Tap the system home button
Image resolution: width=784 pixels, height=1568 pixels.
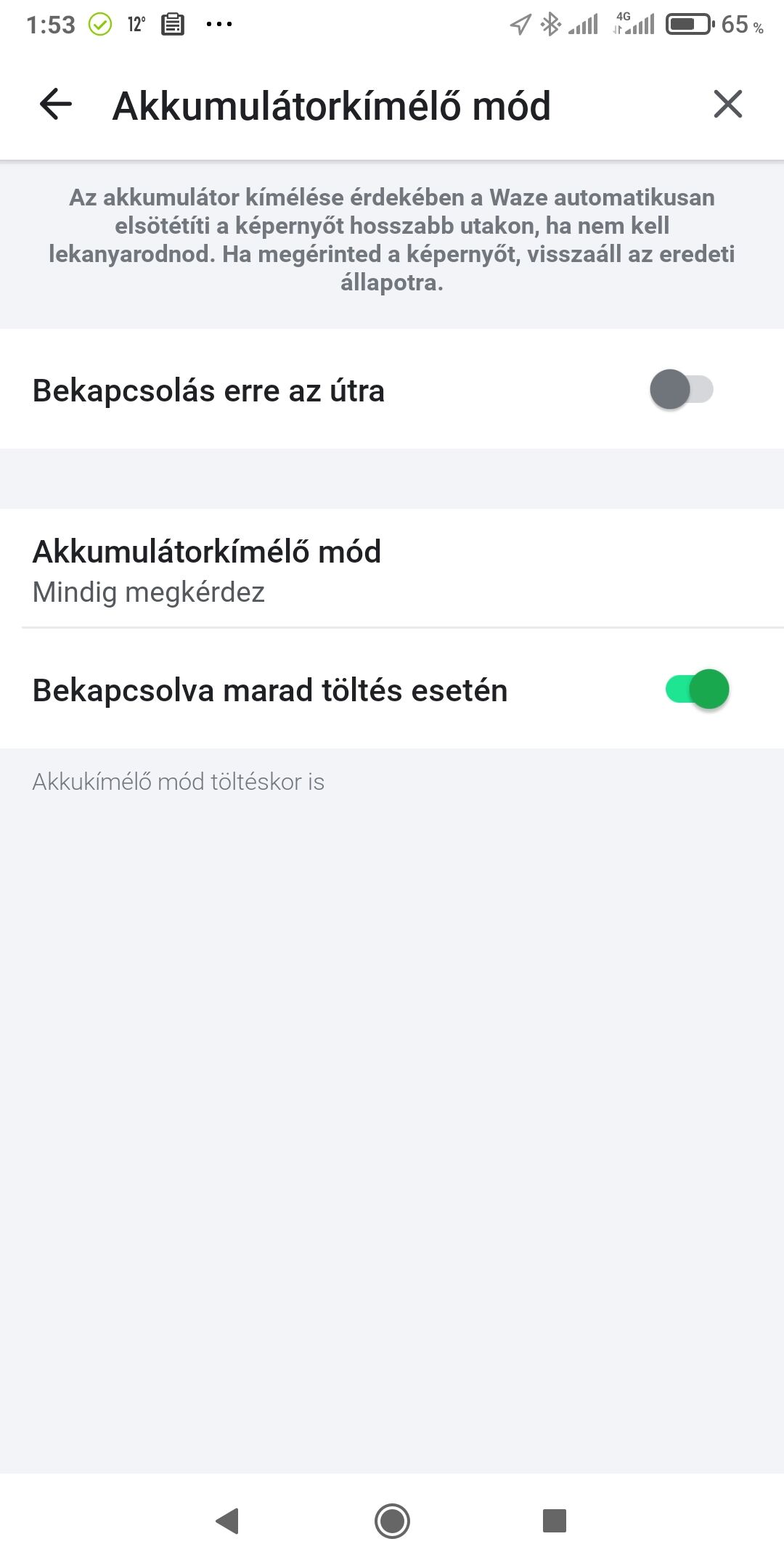tap(392, 1520)
